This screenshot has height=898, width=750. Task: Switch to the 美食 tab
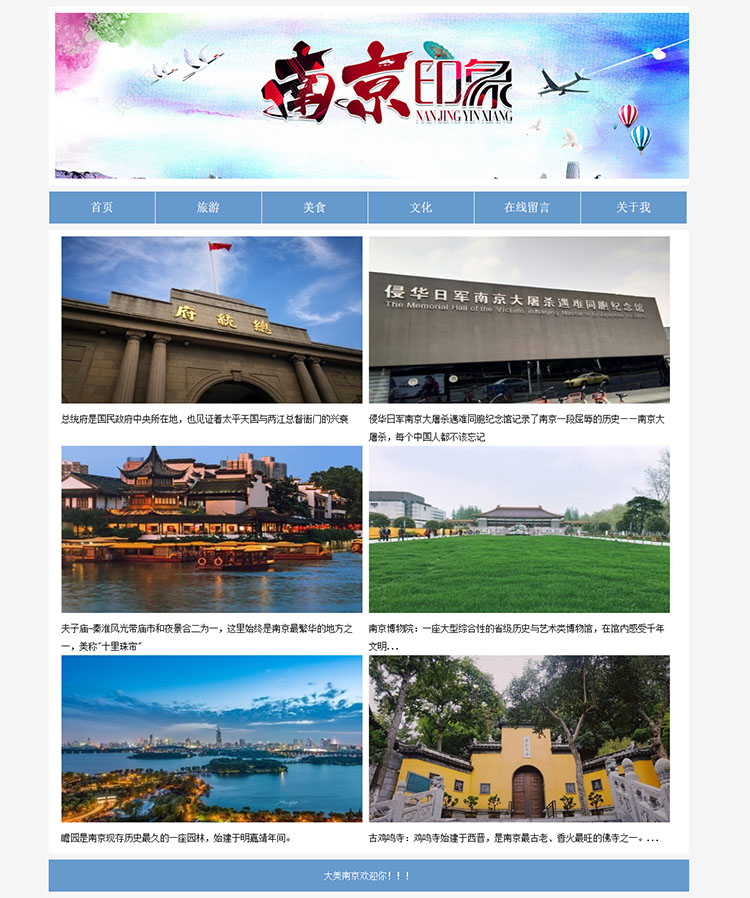pos(315,207)
